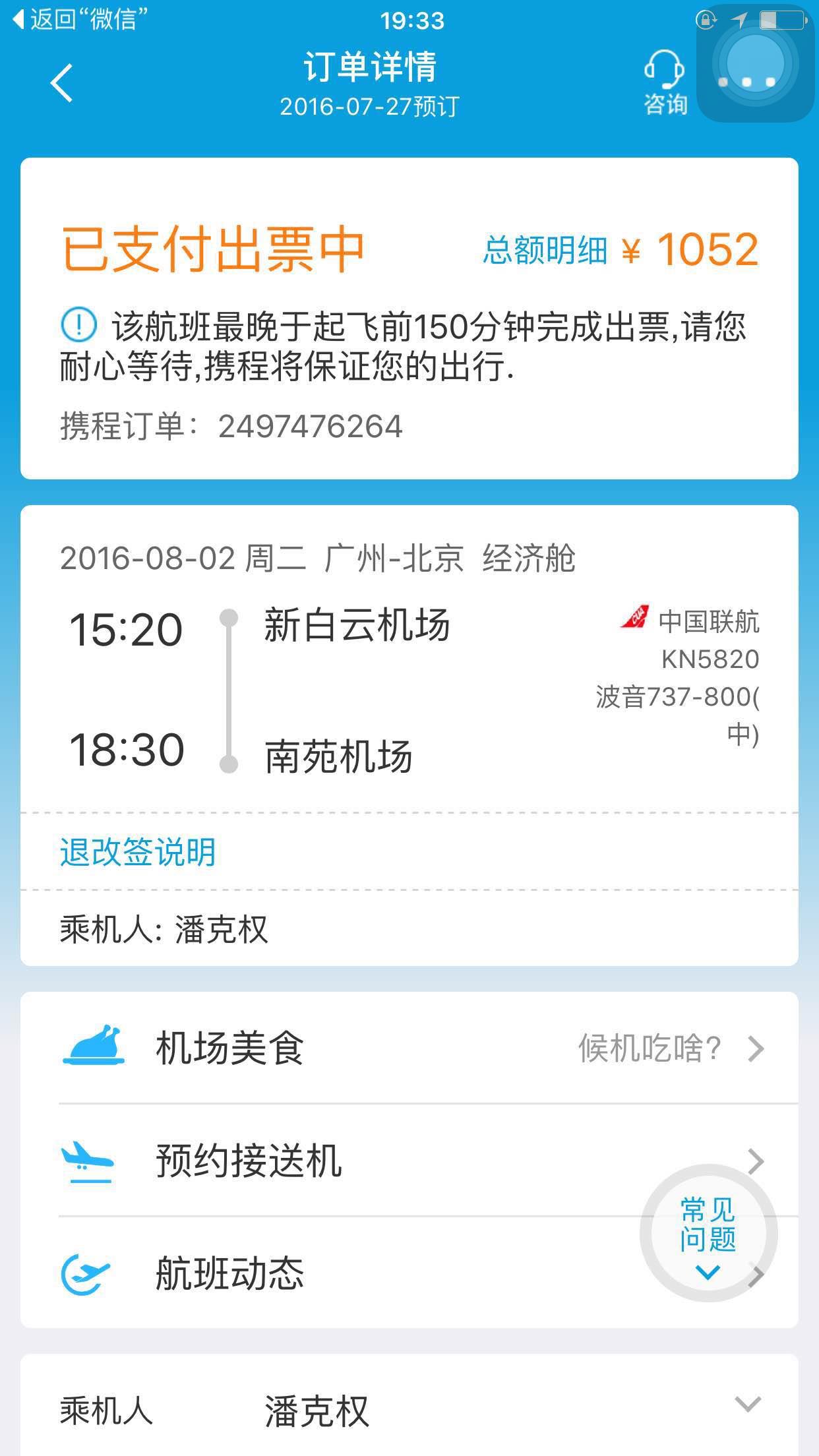The height and width of the screenshot is (1456, 819).
Task: Tap the back arrow to return
Action: pyautogui.click(x=61, y=84)
